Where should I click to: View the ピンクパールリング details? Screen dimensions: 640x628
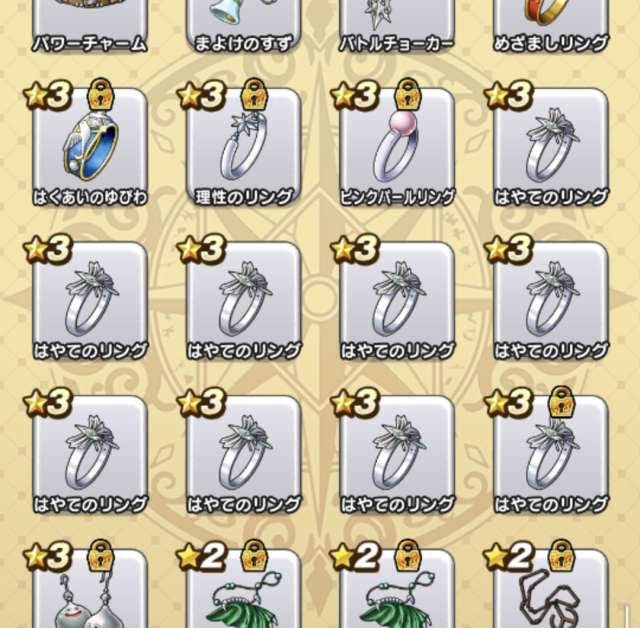[397, 150]
